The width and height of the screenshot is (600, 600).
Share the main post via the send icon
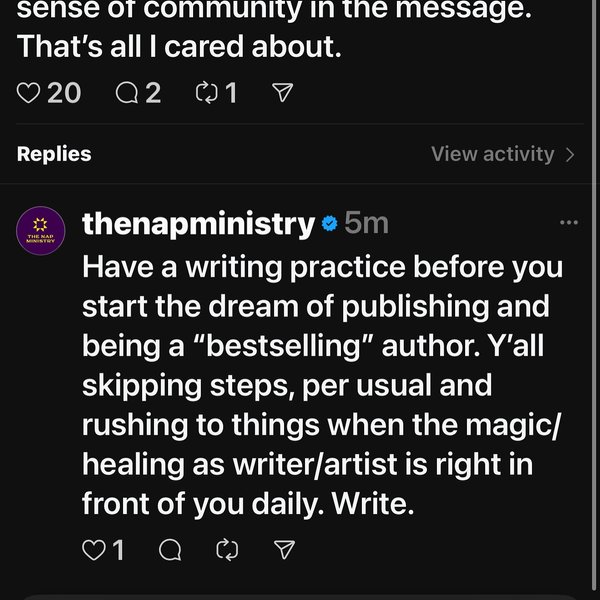(x=283, y=93)
